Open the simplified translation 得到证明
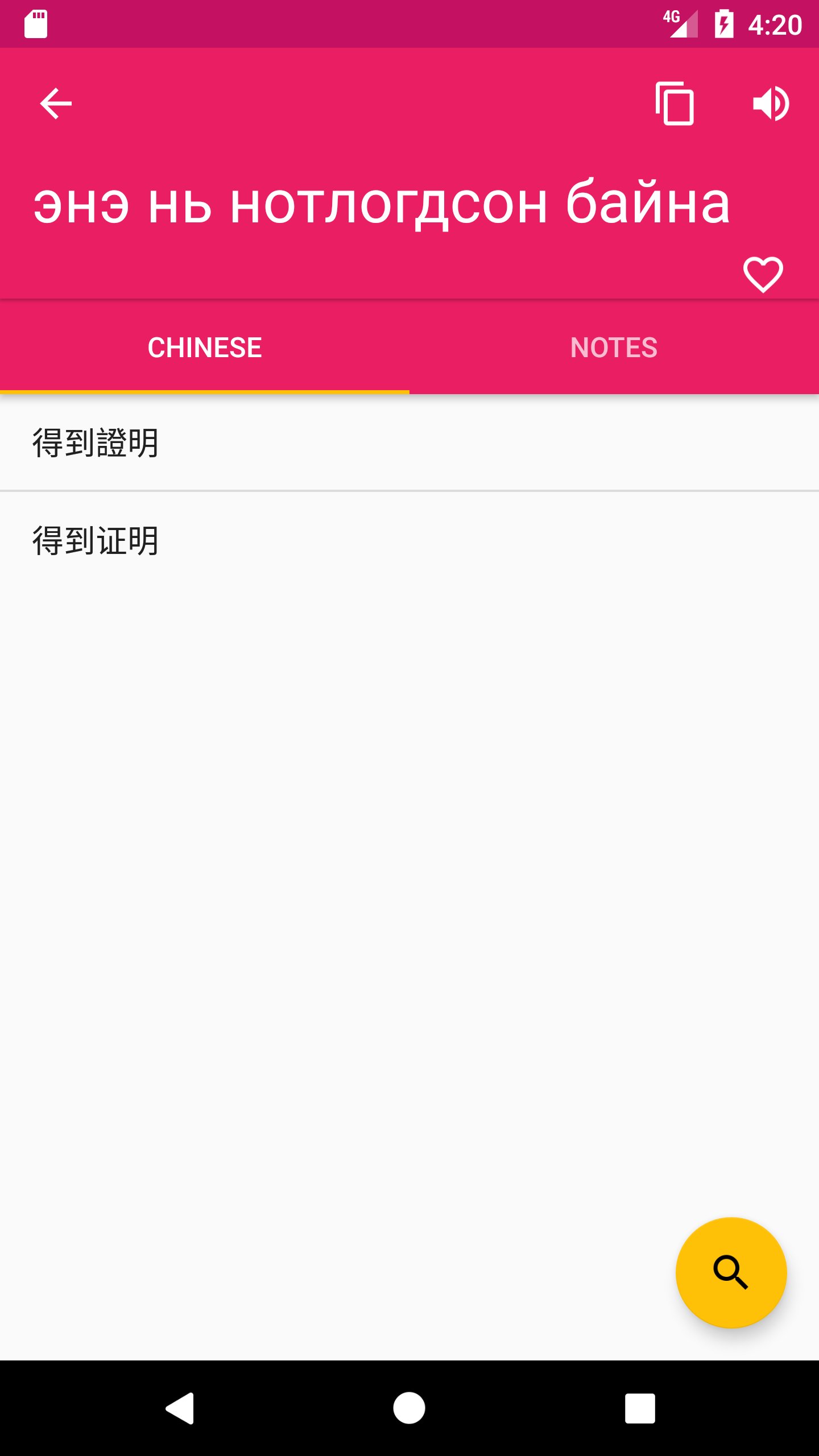 click(96, 541)
